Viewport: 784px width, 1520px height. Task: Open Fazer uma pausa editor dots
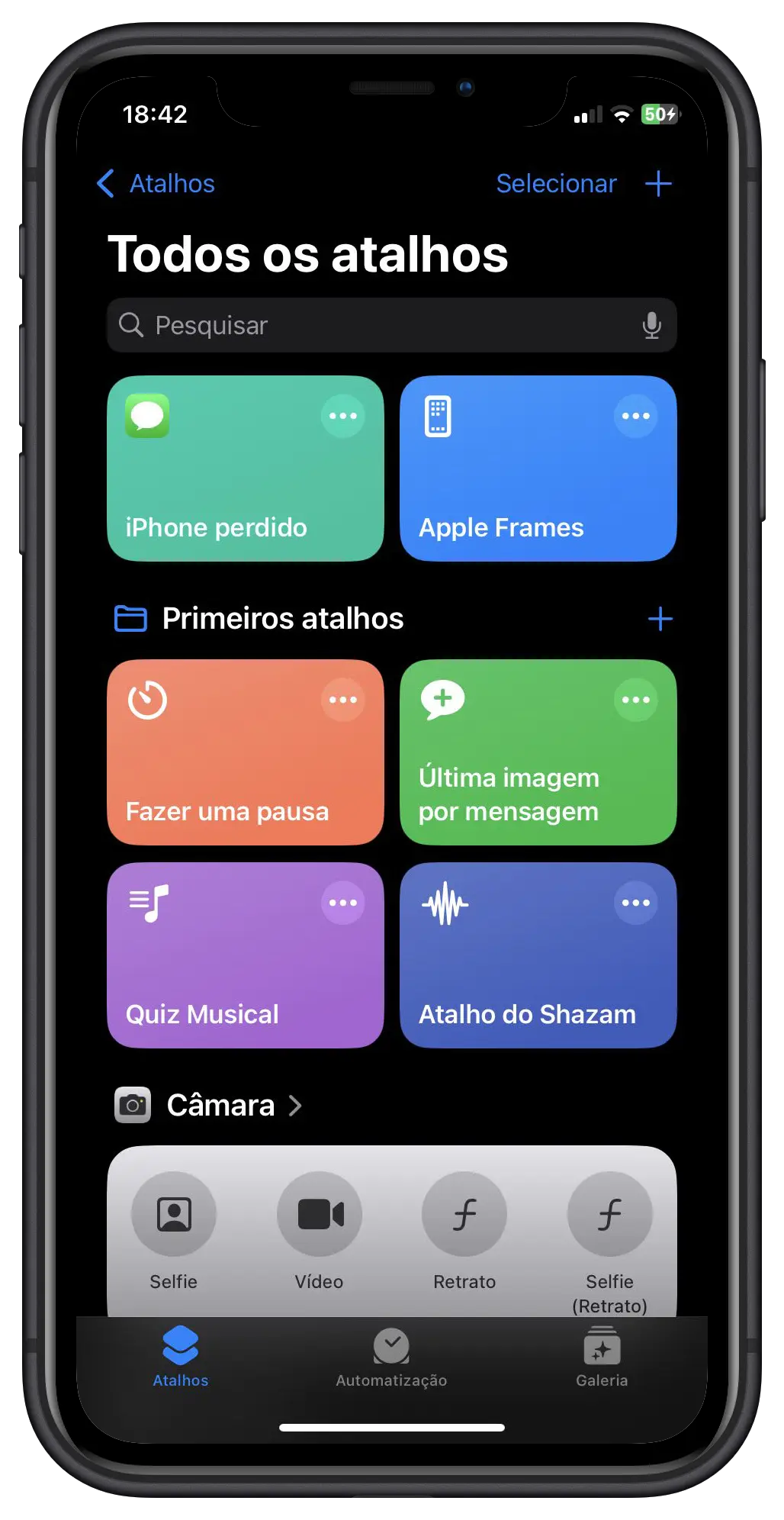pyautogui.click(x=342, y=700)
